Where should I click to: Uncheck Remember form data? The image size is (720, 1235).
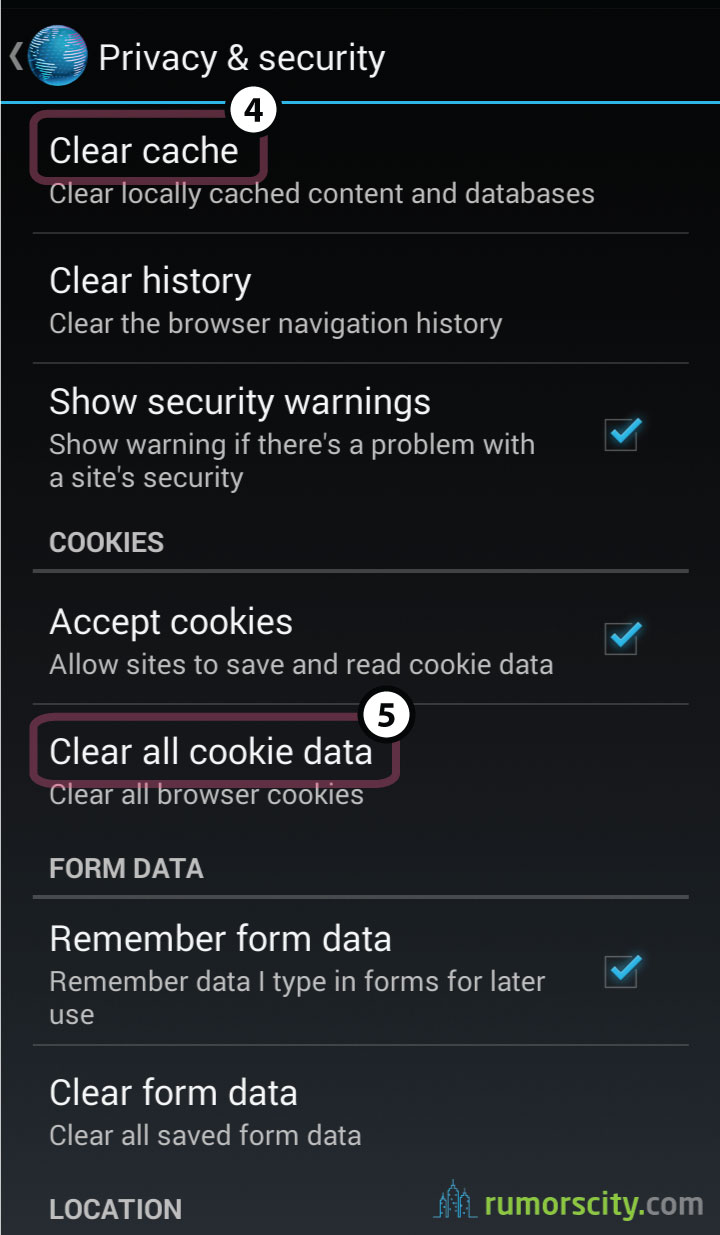tap(622, 971)
